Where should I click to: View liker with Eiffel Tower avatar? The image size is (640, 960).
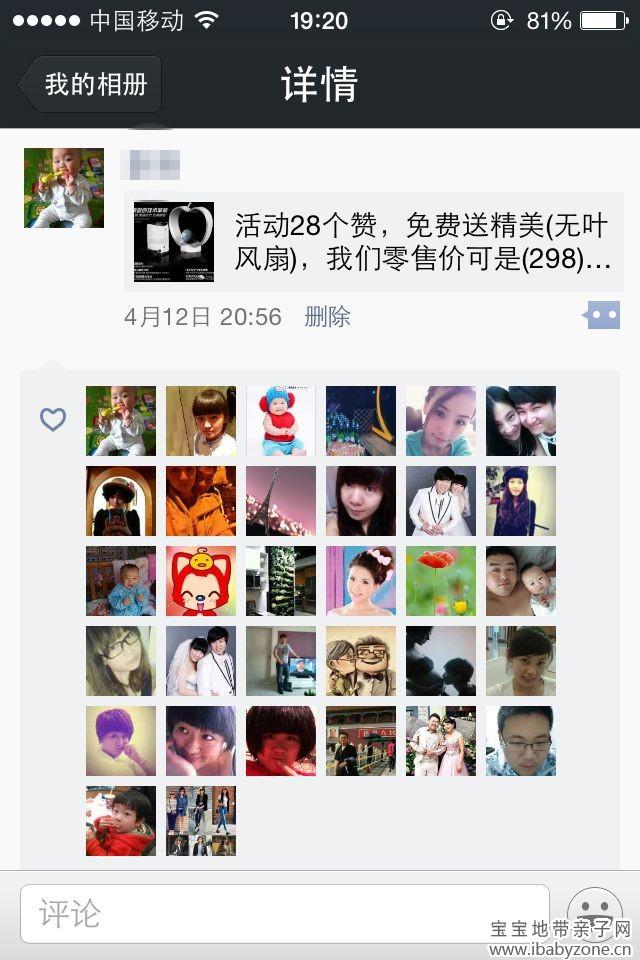pyautogui.click(x=281, y=501)
